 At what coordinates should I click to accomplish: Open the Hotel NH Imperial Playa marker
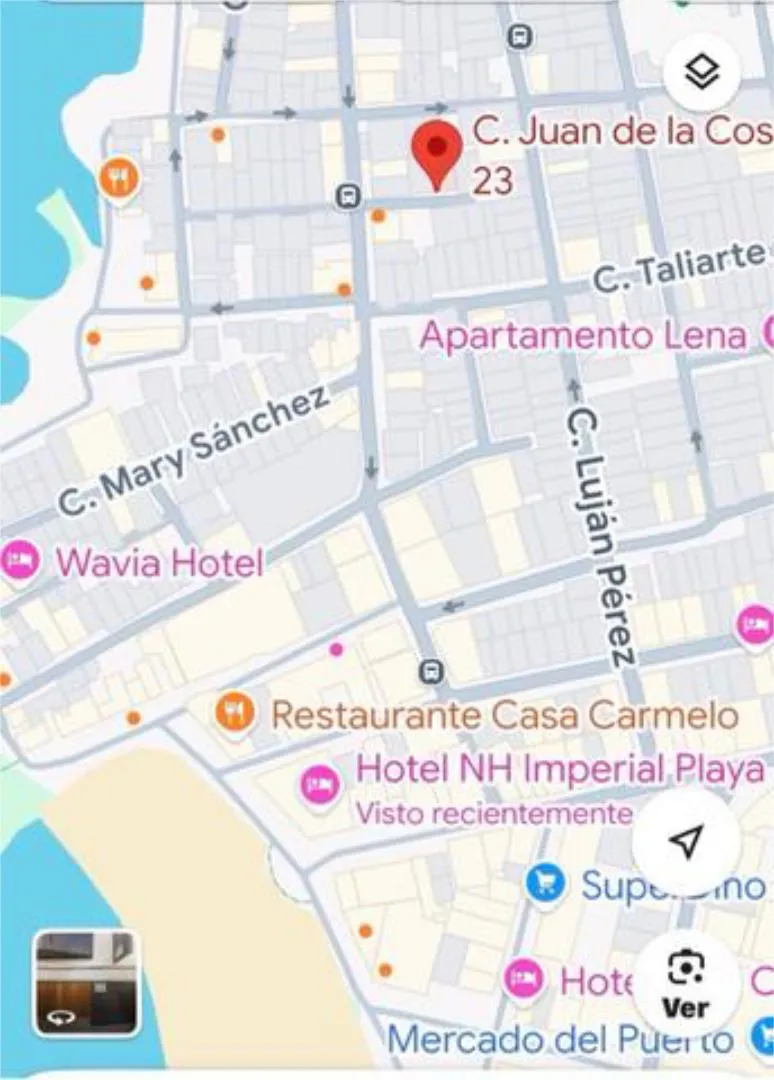pos(319,783)
